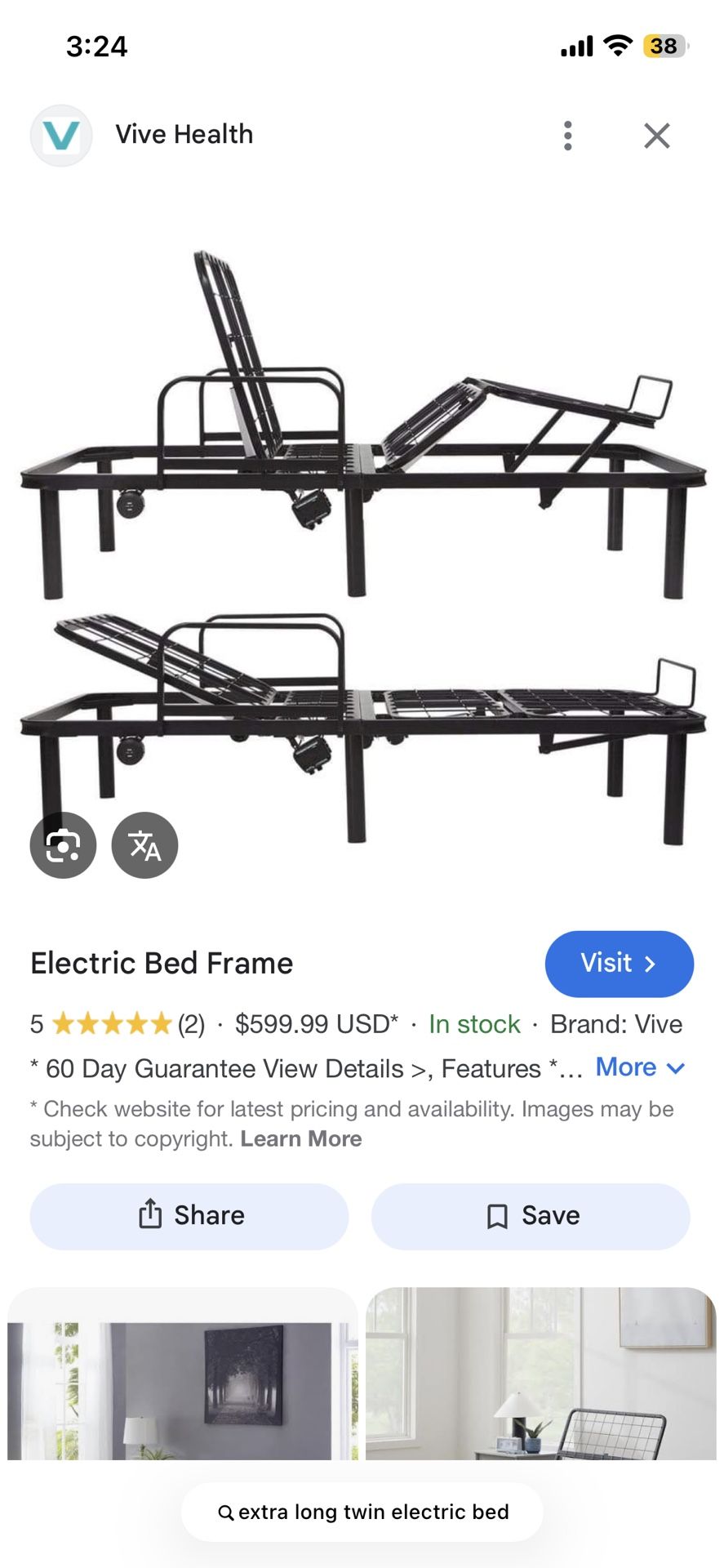Toggle Save to bookmark this product

(530, 1216)
